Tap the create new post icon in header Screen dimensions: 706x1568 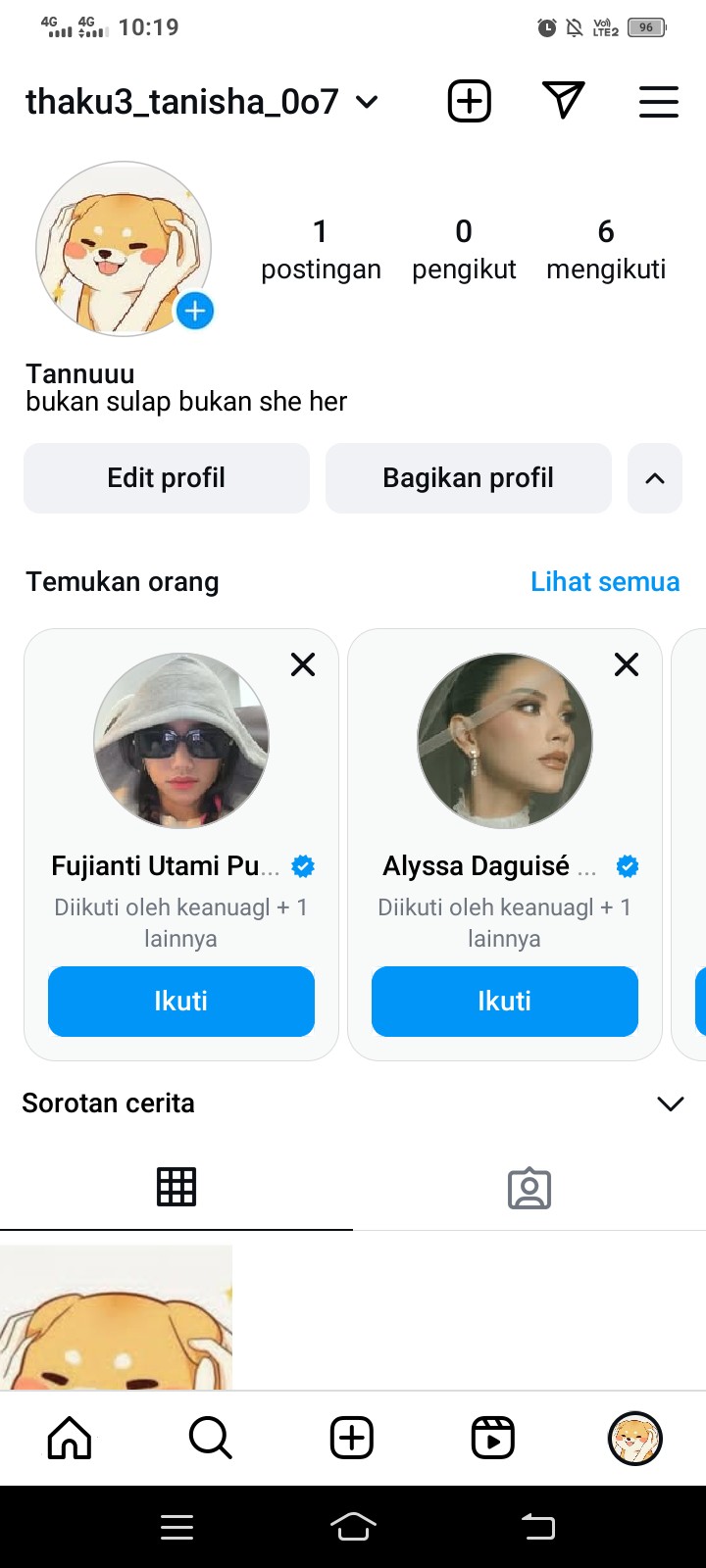pos(470,101)
